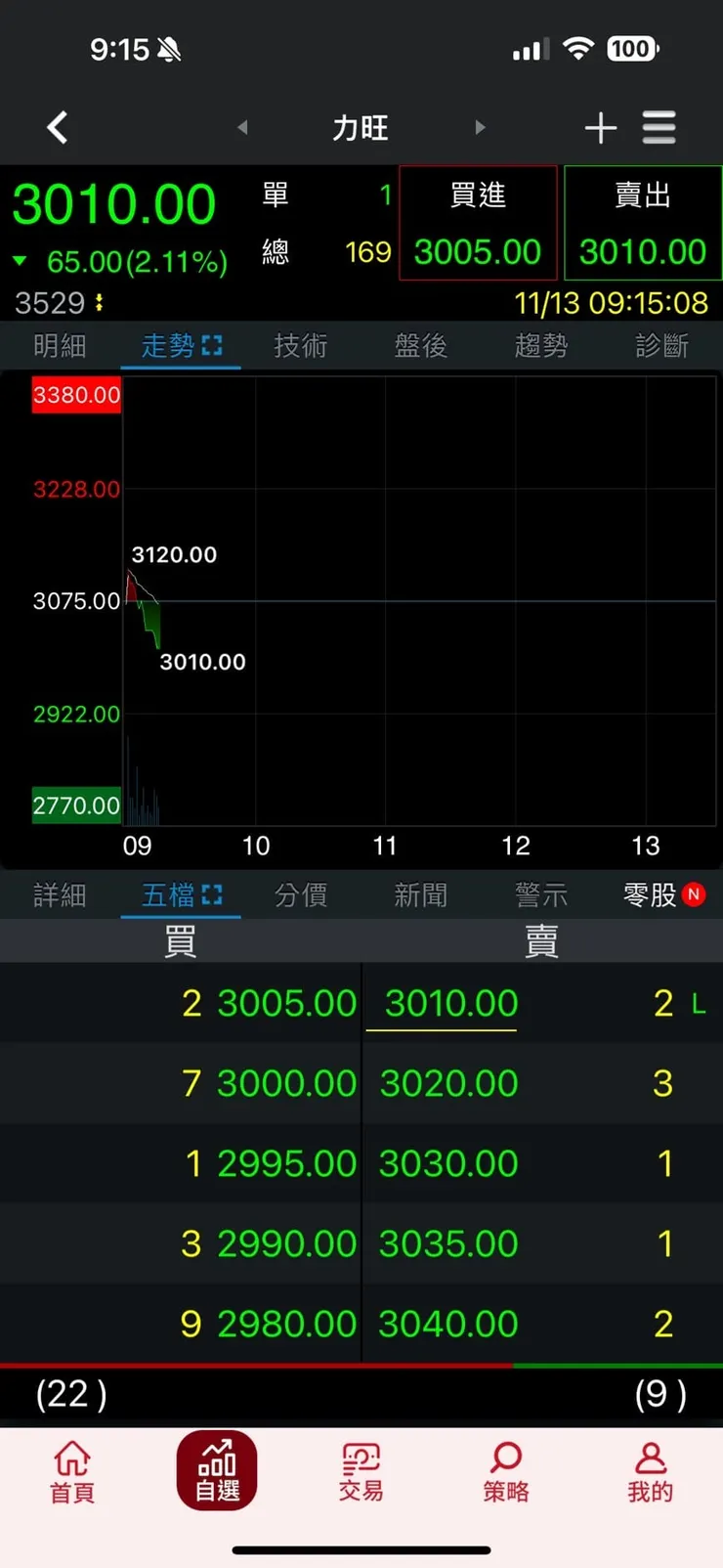Switch to the 分價 tab
The image size is (723, 1568).
[x=301, y=895]
